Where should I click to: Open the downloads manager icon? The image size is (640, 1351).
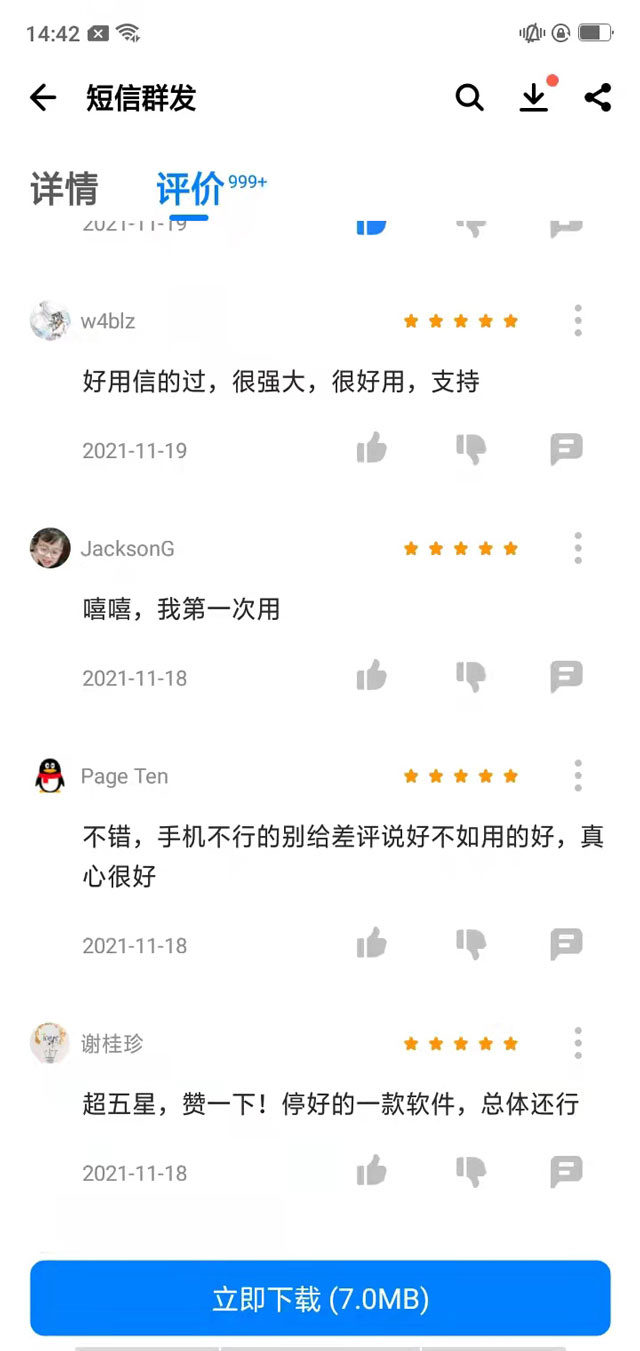(x=535, y=97)
